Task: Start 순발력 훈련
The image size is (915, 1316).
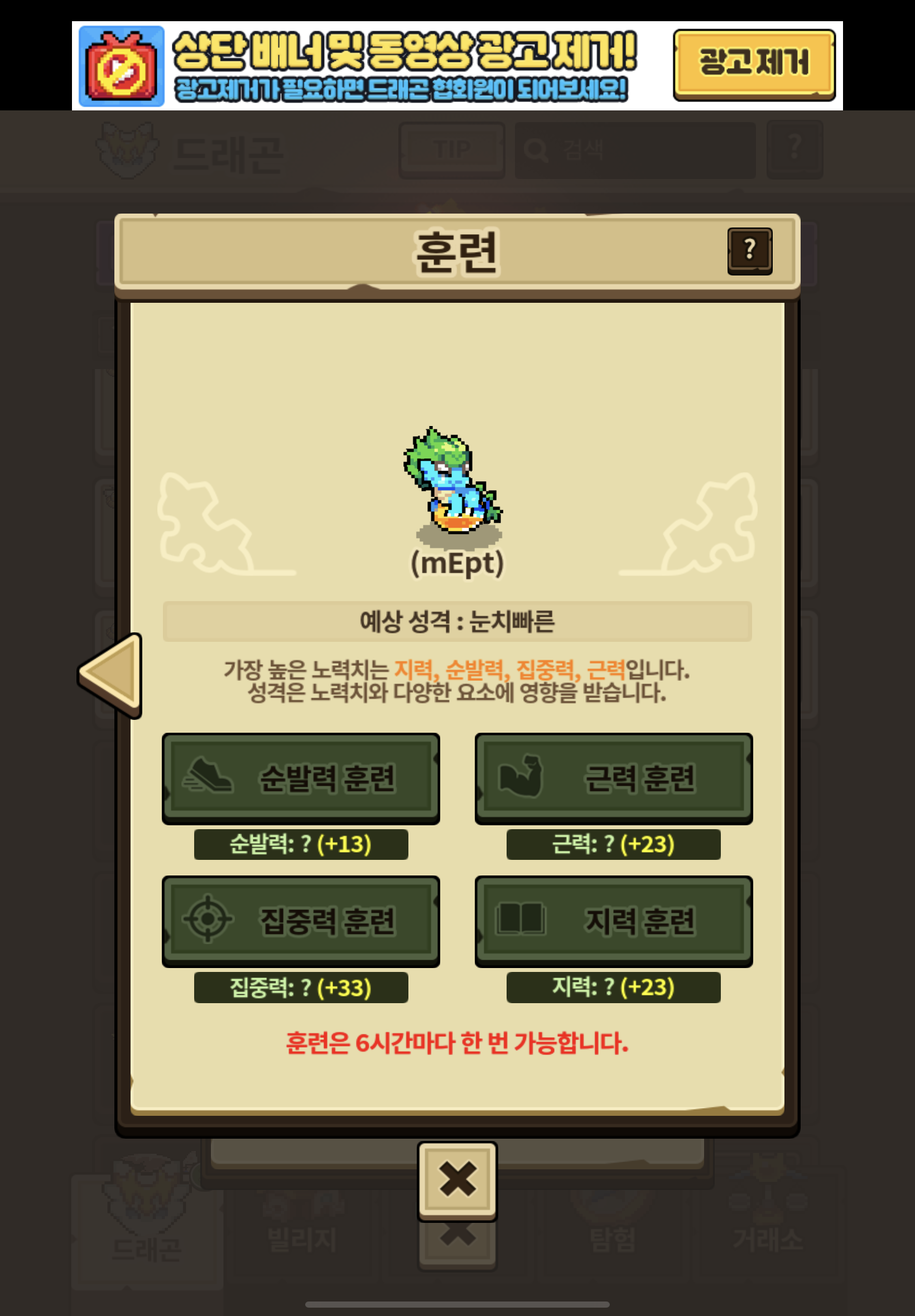Action: (x=301, y=778)
